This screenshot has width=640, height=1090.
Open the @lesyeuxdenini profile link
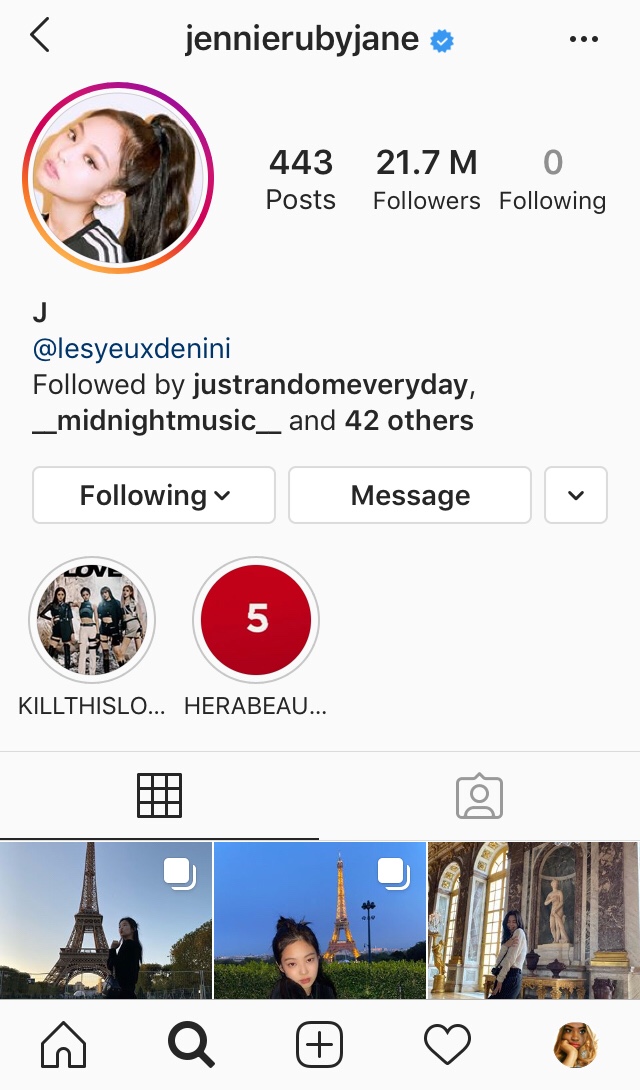(132, 349)
